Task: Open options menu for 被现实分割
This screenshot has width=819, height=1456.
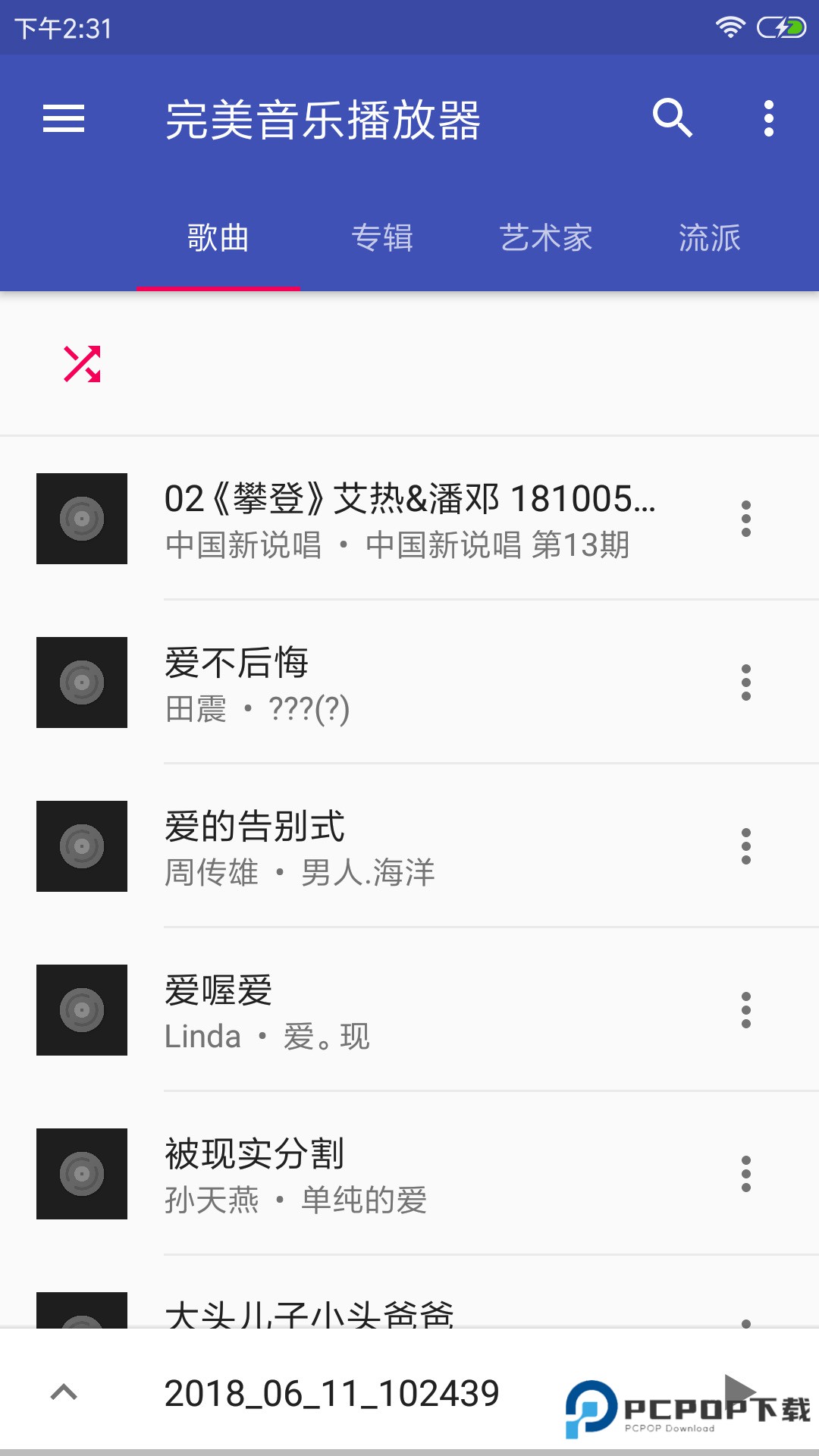Action: (745, 1173)
